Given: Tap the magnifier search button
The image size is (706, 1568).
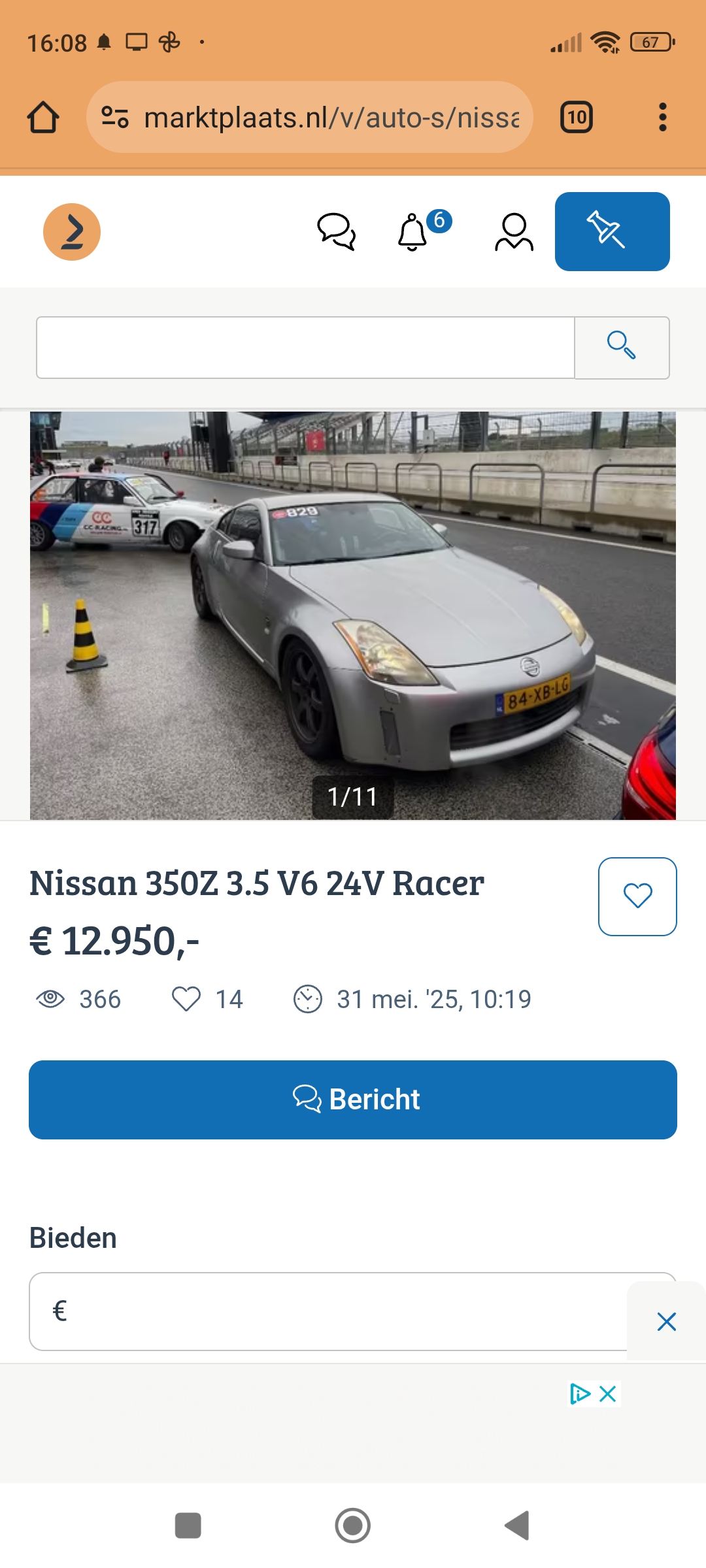Looking at the screenshot, I should tap(622, 348).
